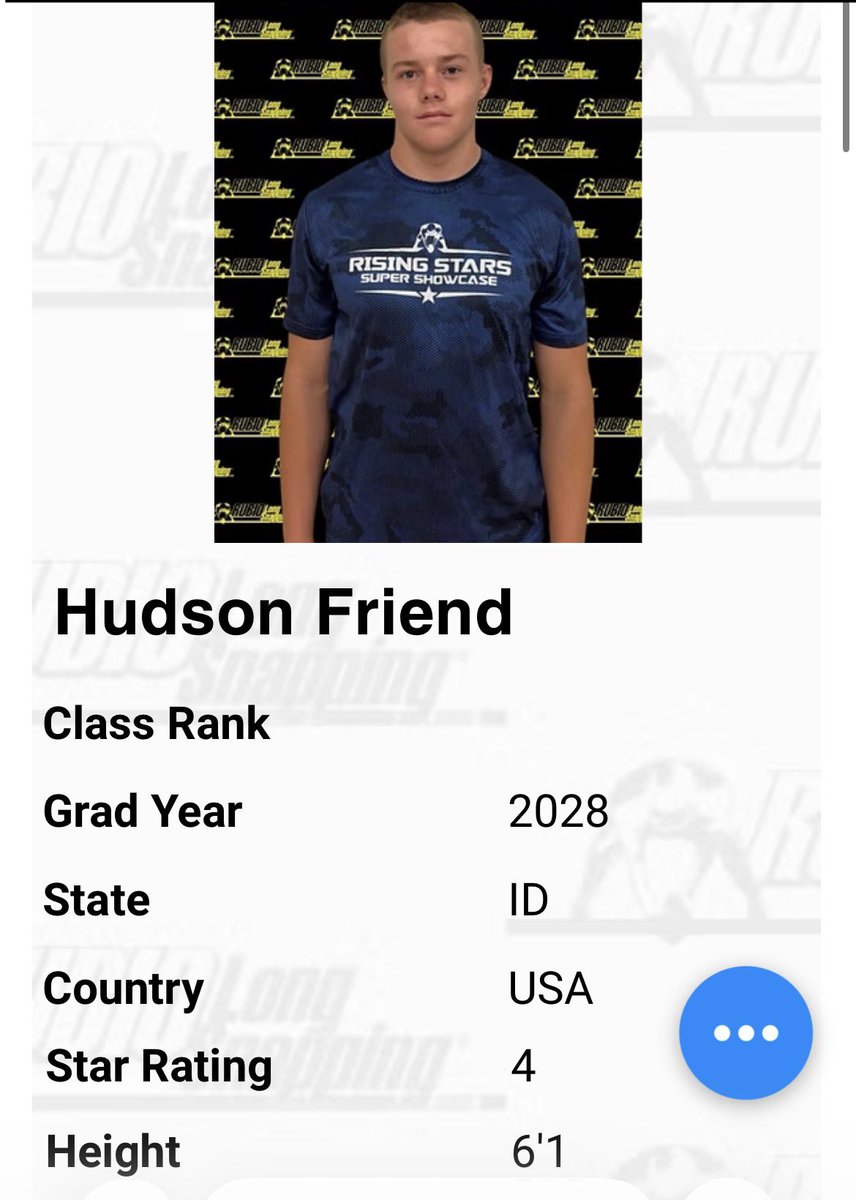
Task: Open the blue three-dot floating button
Action: coord(746,1033)
